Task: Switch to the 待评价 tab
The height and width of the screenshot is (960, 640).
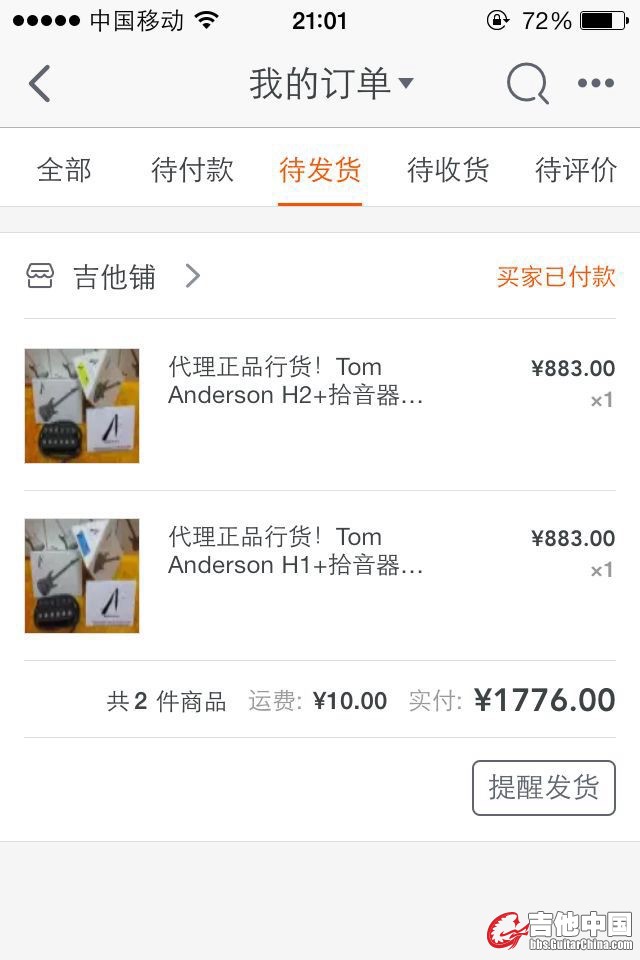Action: click(576, 170)
